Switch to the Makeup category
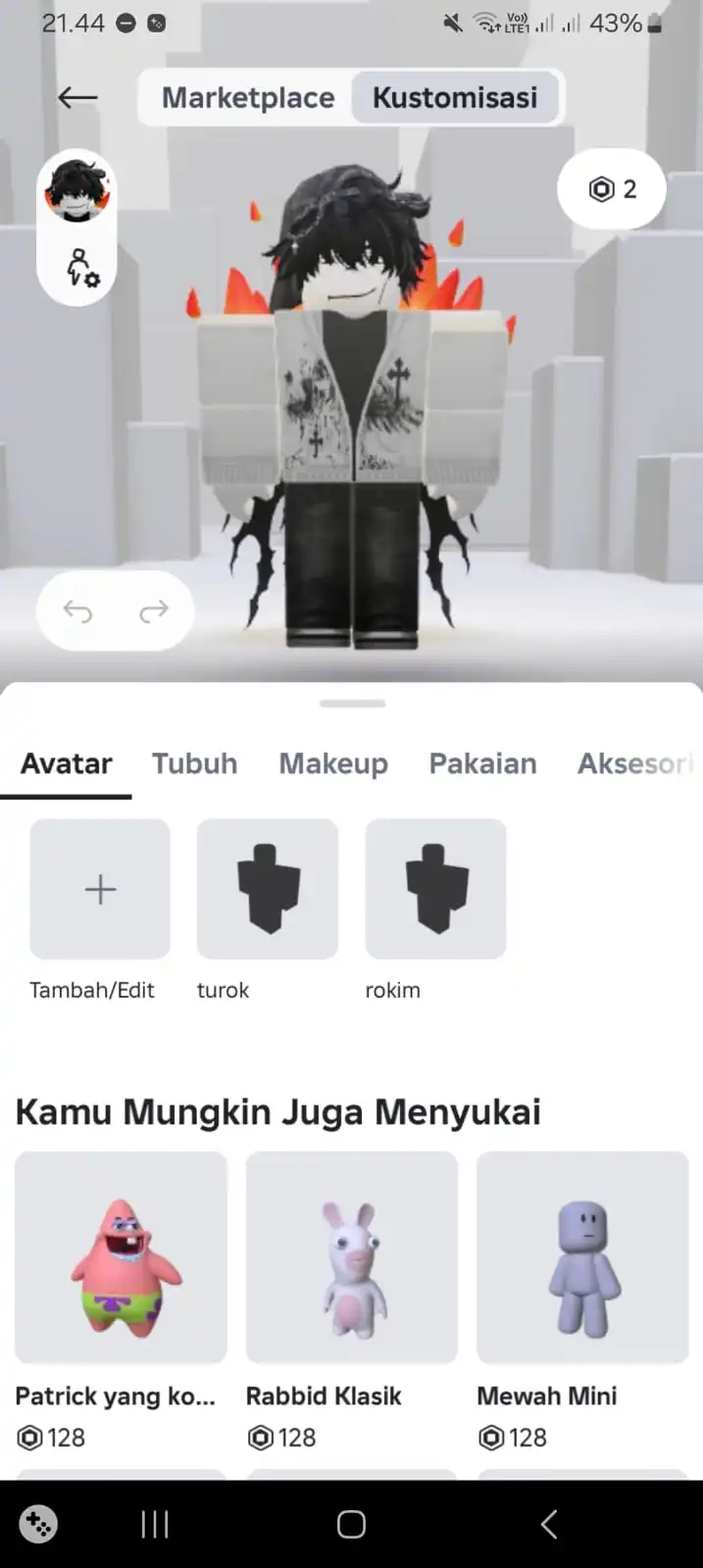Image resolution: width=703 pixels, height=1568 pixels. (x=333, y=763)
